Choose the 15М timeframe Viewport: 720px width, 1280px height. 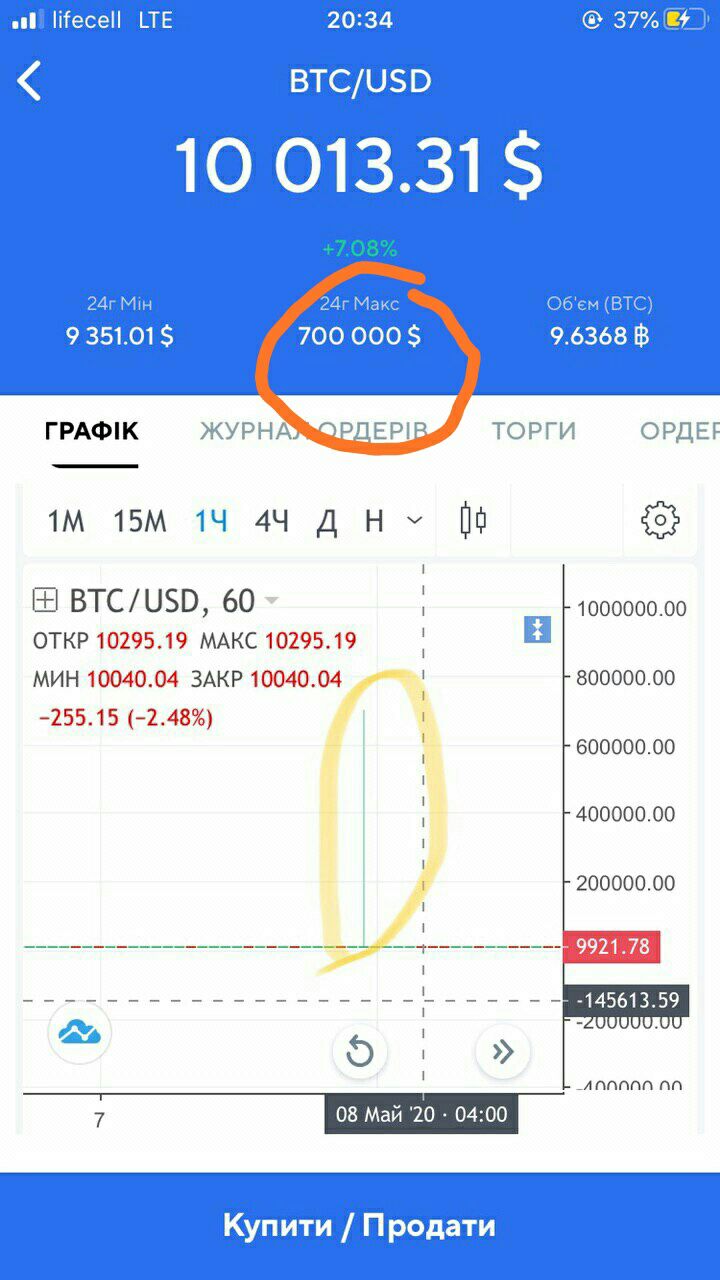(140, 521)
